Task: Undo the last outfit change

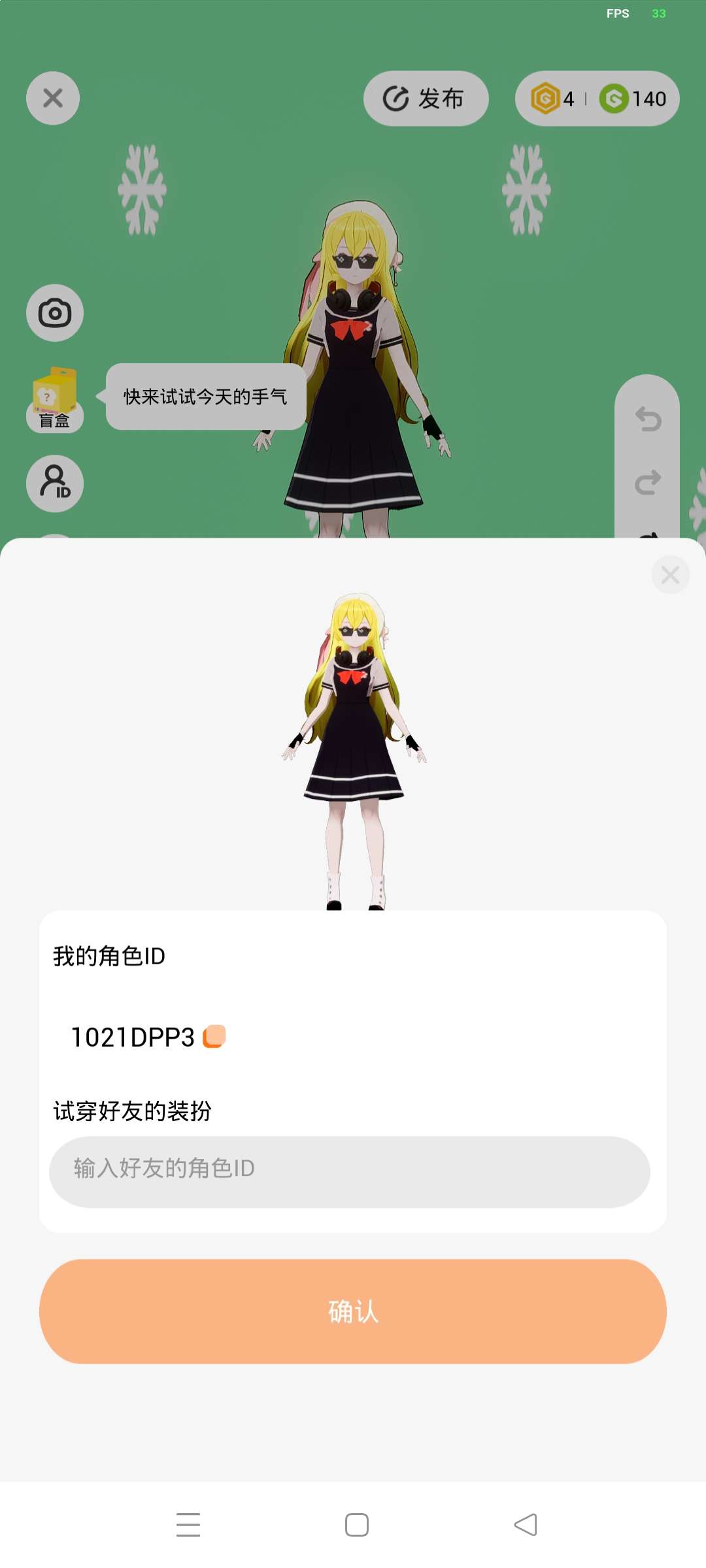Action: [x=648, y=419]
